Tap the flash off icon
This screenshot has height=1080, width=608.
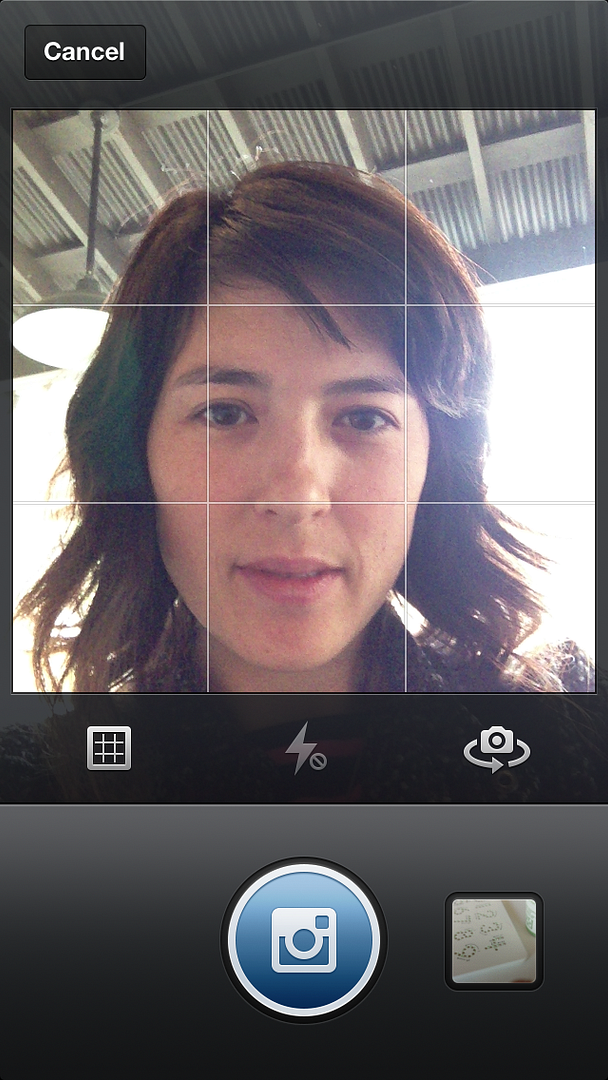point(306,749)
